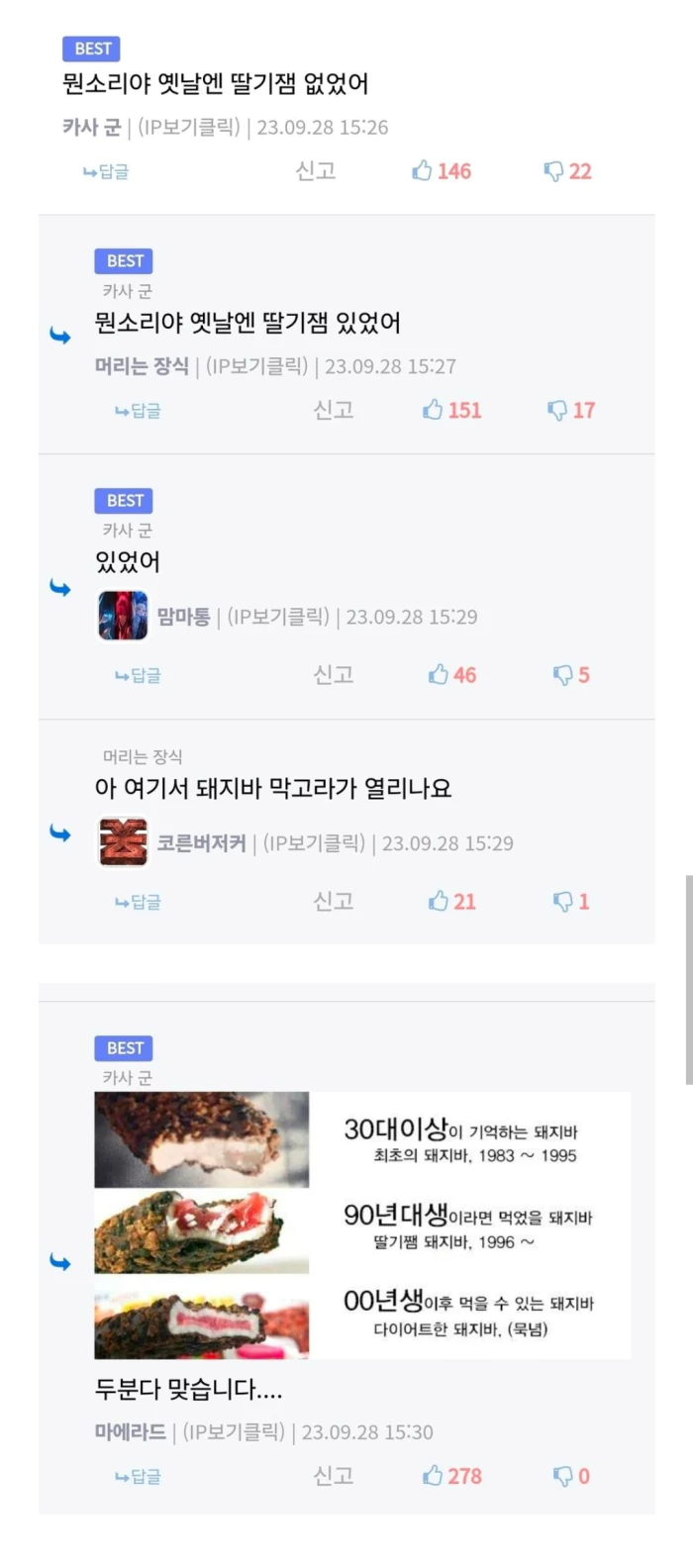
Task: Upvote 마에라드's comment with 278 likes
Action: [x=451, y=1476]
